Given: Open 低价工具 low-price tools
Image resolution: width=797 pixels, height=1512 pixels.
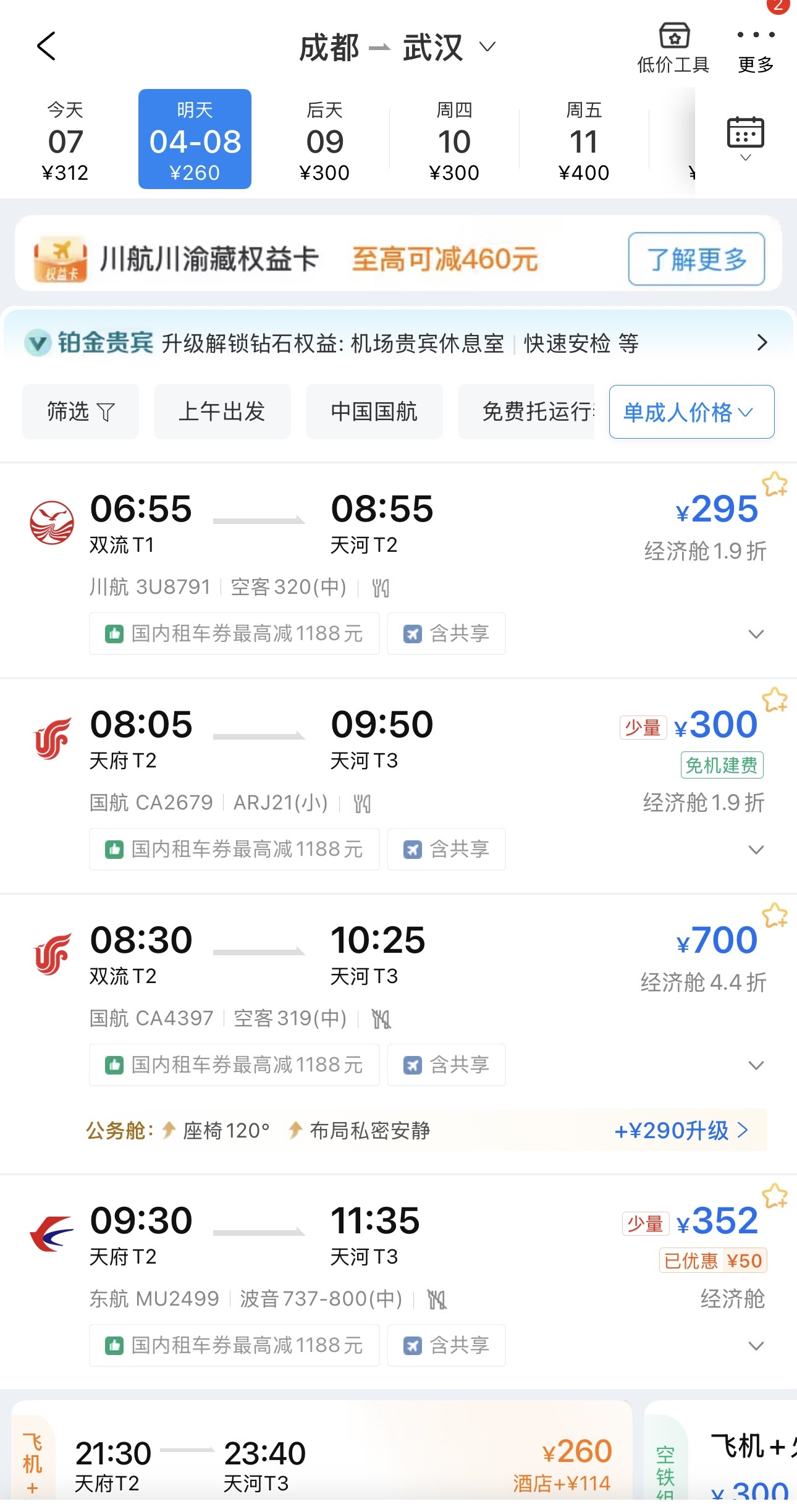Looking at the screenshot, I should 673,48.
